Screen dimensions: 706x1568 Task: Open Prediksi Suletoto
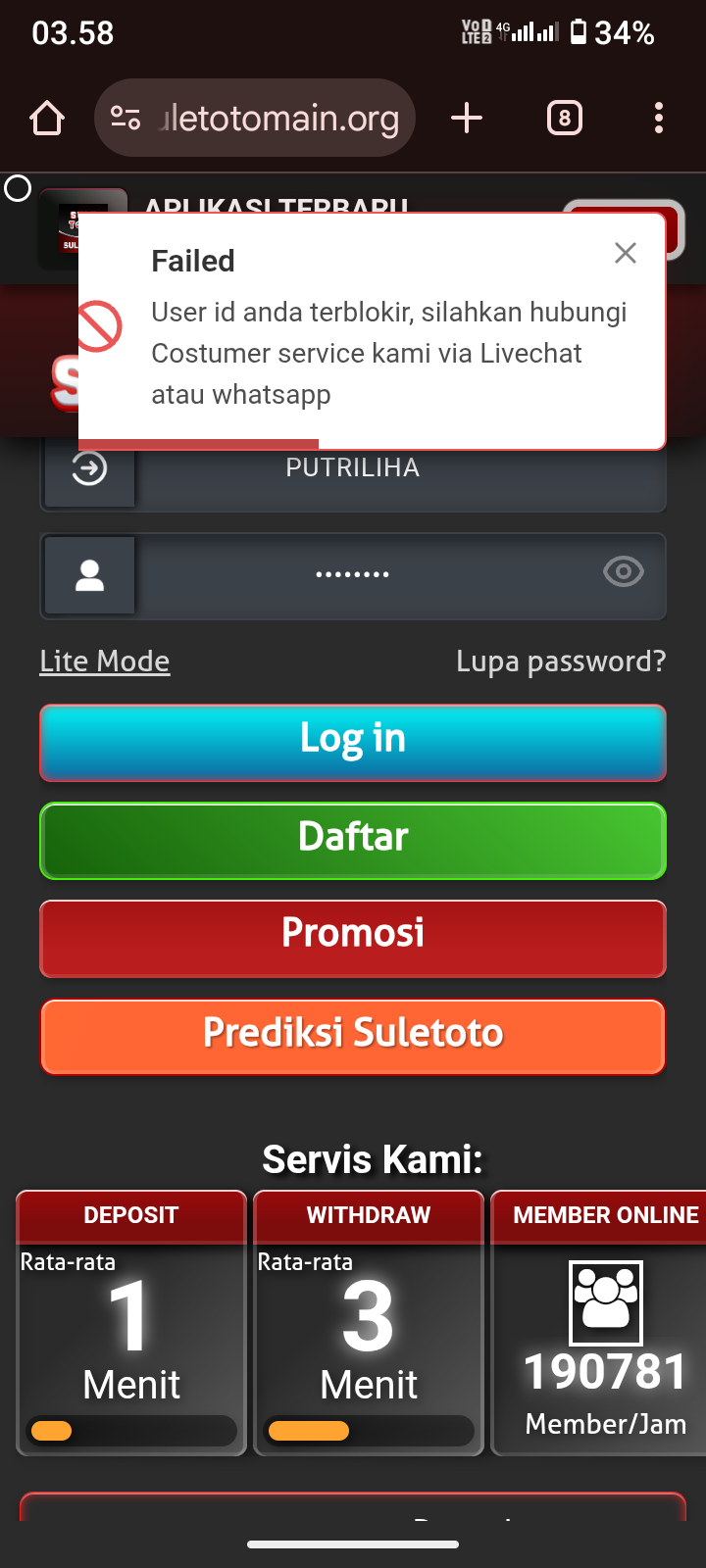pos(353,1036)
